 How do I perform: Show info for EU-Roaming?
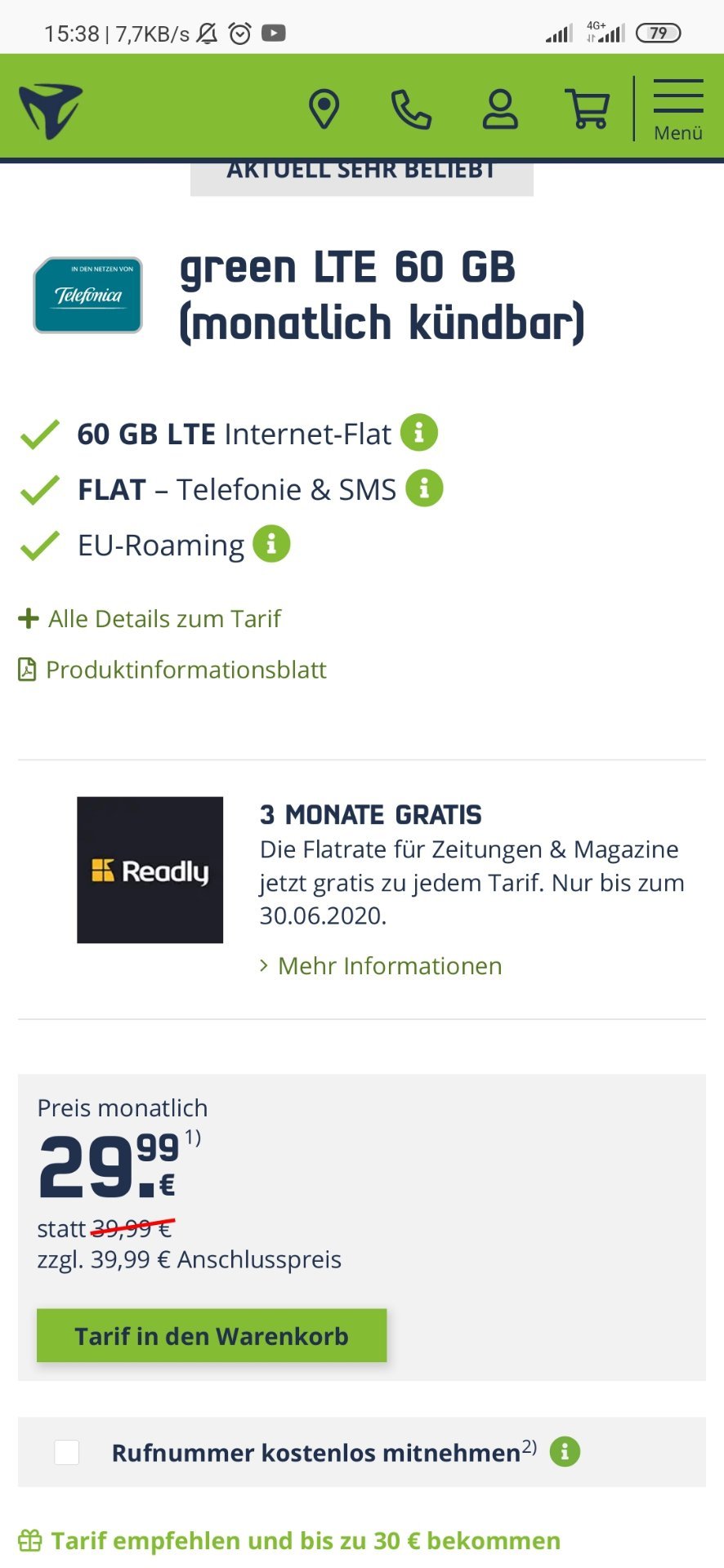pyautogui.click(x=271, y=544)
